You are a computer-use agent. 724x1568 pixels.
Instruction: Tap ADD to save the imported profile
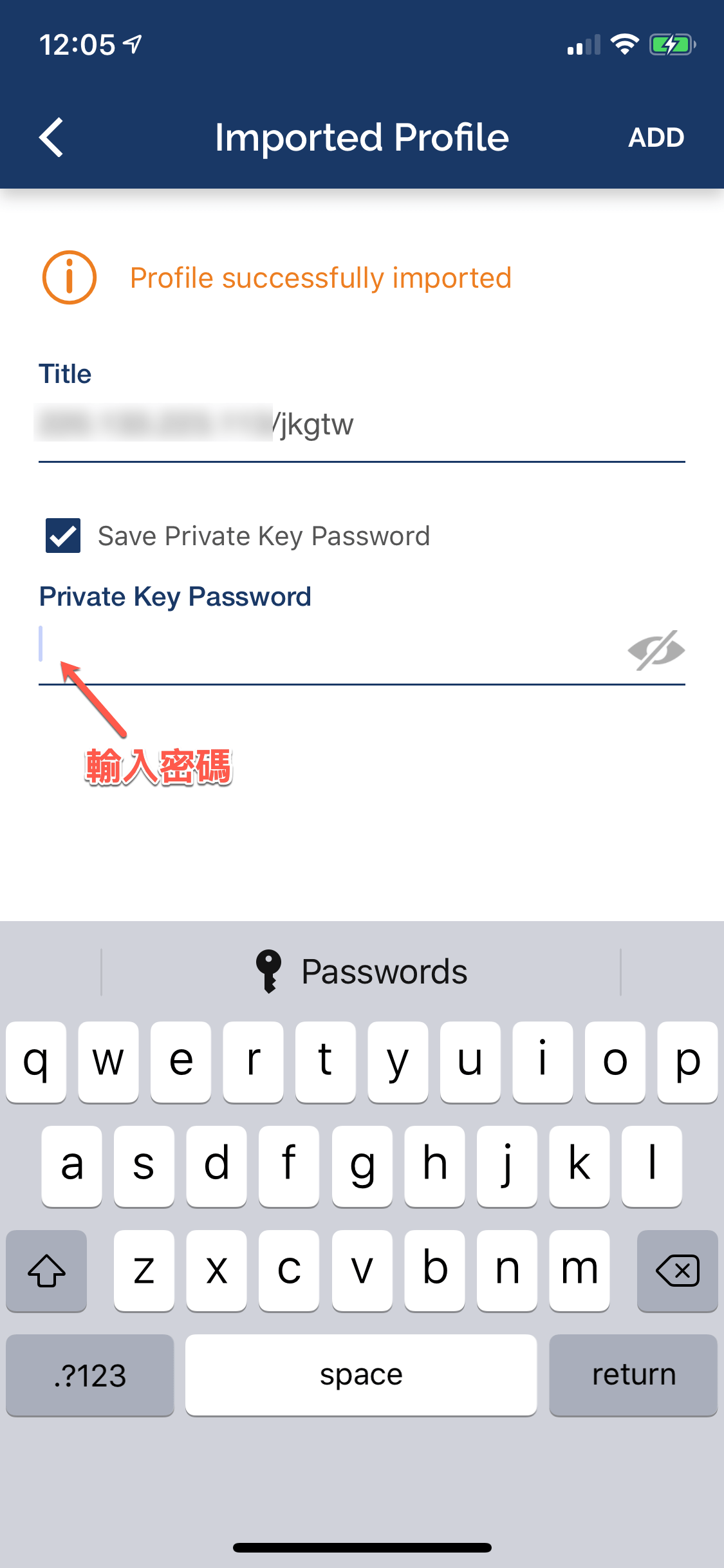tap(656, 137)
